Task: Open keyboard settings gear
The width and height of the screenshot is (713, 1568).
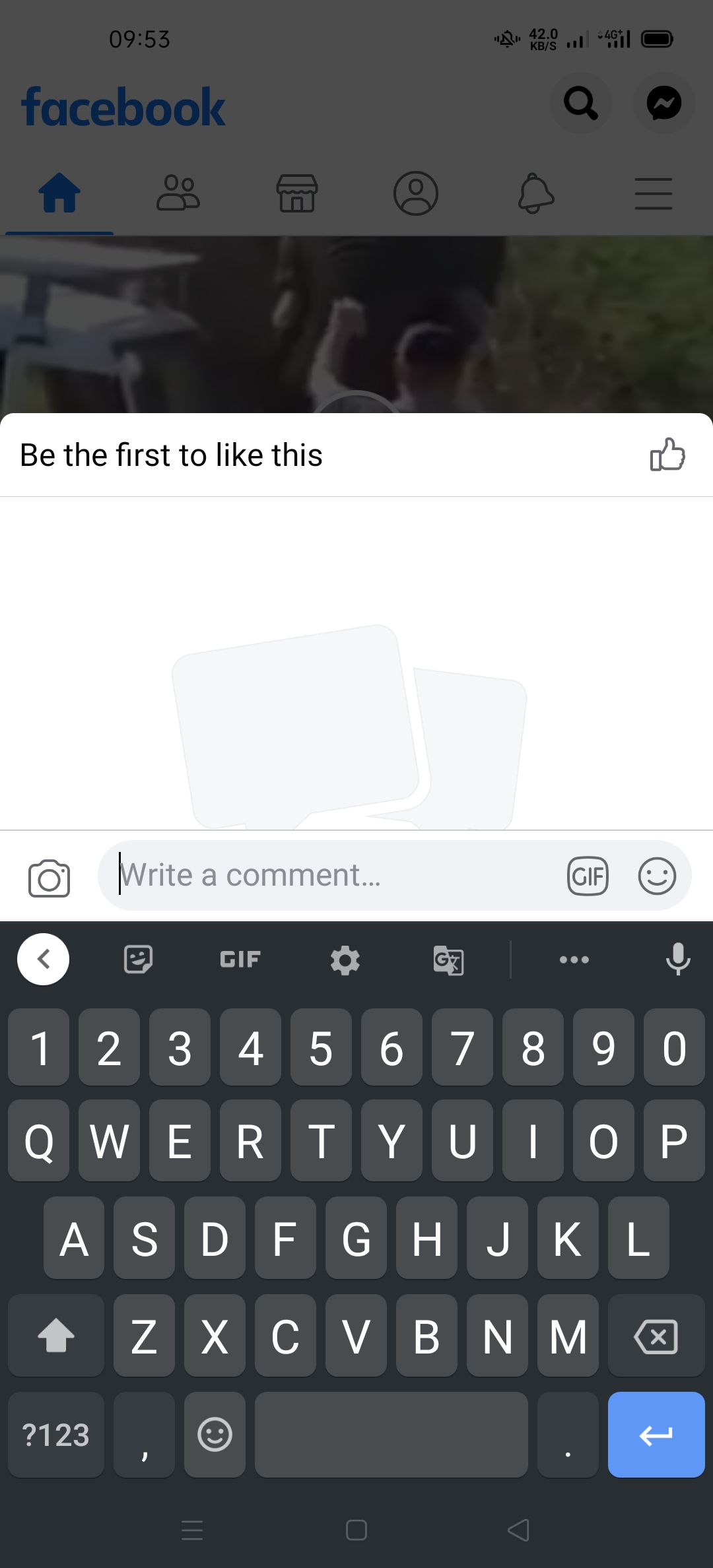Action: [345, 960]
